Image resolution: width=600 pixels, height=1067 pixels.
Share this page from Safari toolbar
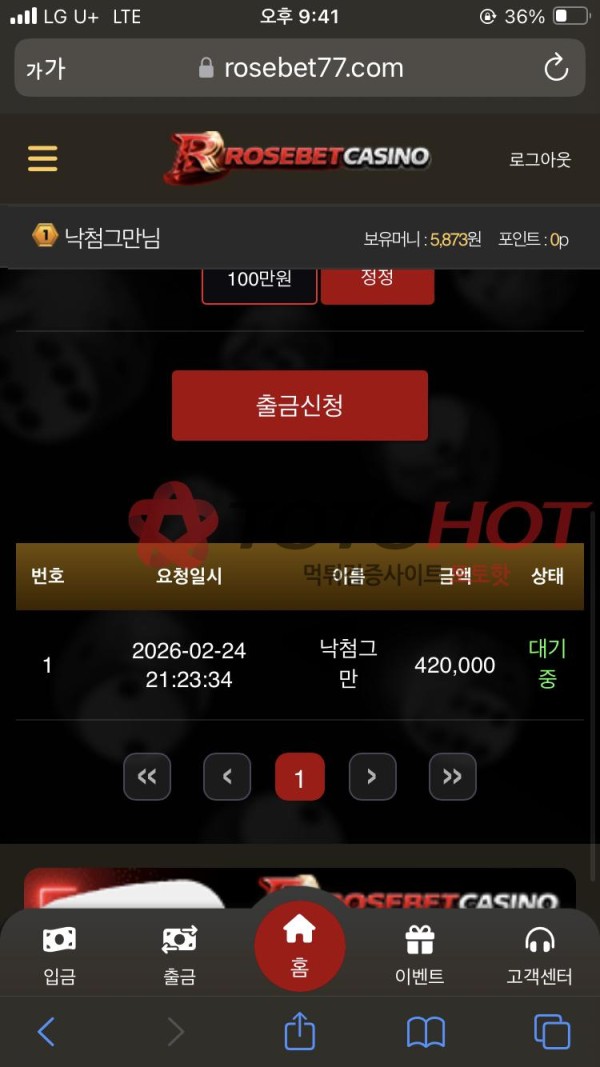pyautogui.click(x=300, y=1031)
